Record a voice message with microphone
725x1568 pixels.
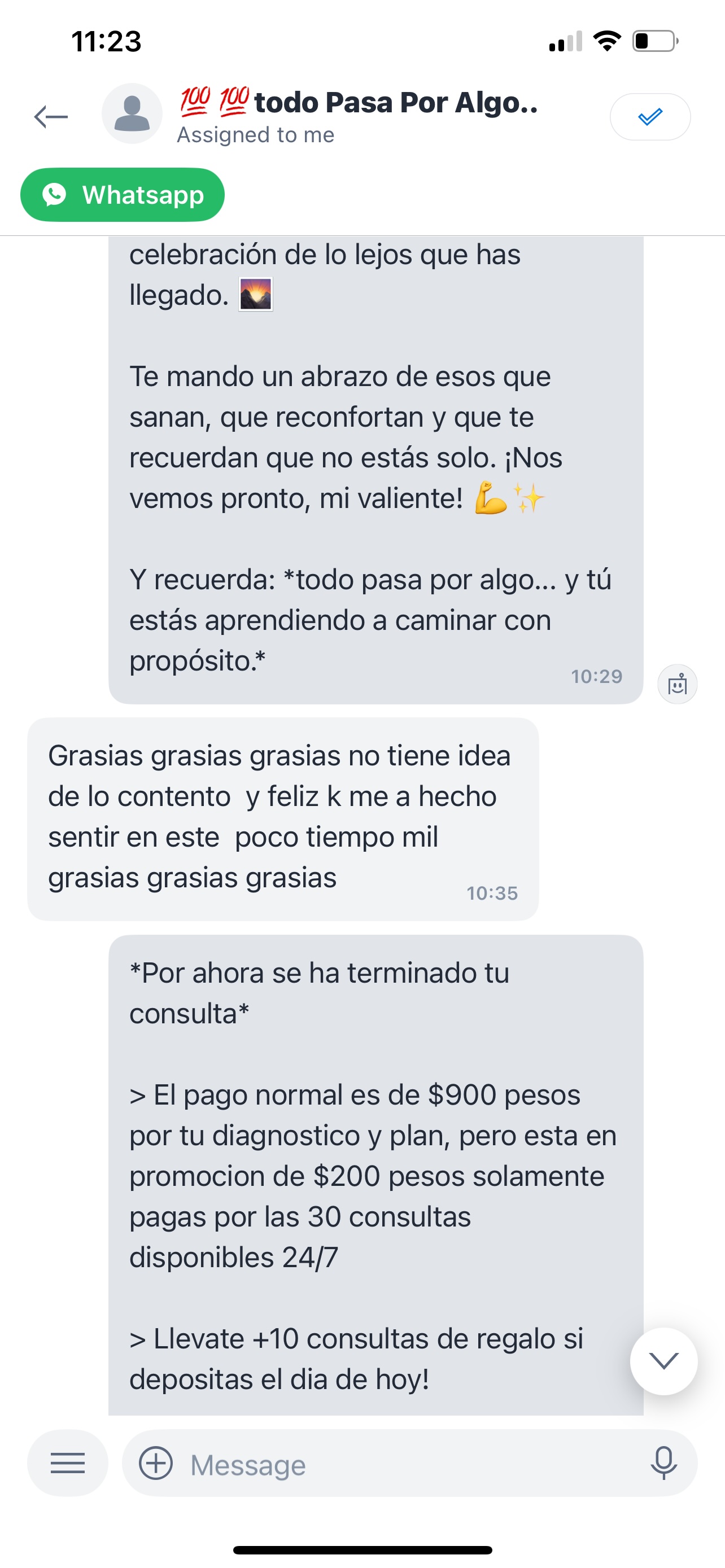click(x=663, y=1462)
